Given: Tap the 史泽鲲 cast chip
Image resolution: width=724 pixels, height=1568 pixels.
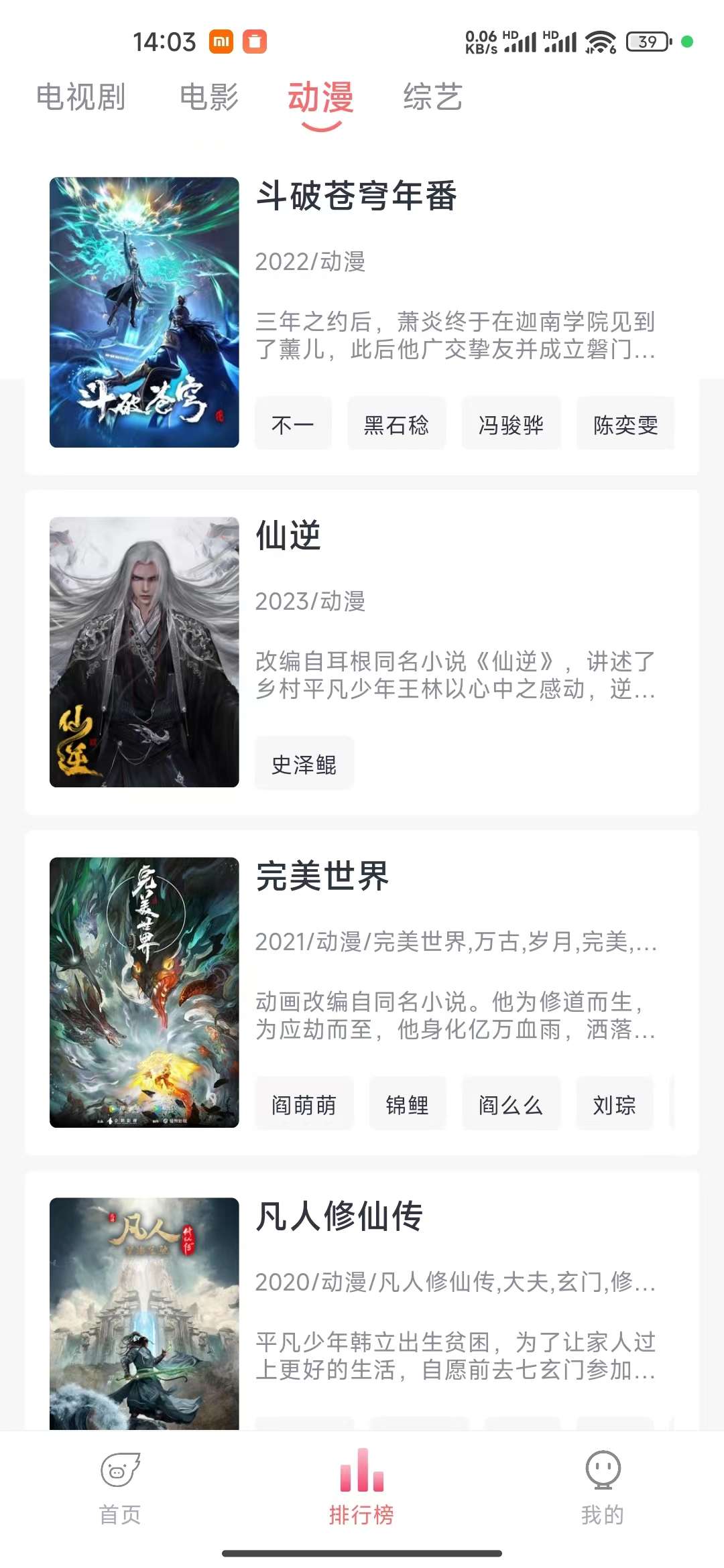Looking at the screenshot, I should pos(304,765).
